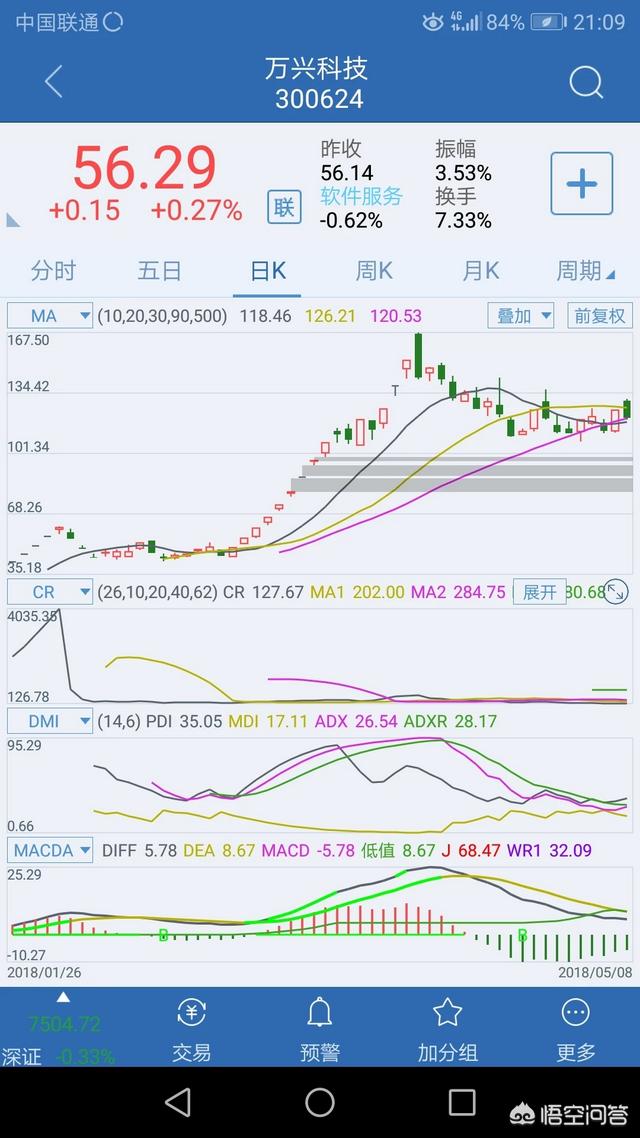Open the 周期 period dropdown
The image size is (640, 1138).
click(x=586, y=271)
